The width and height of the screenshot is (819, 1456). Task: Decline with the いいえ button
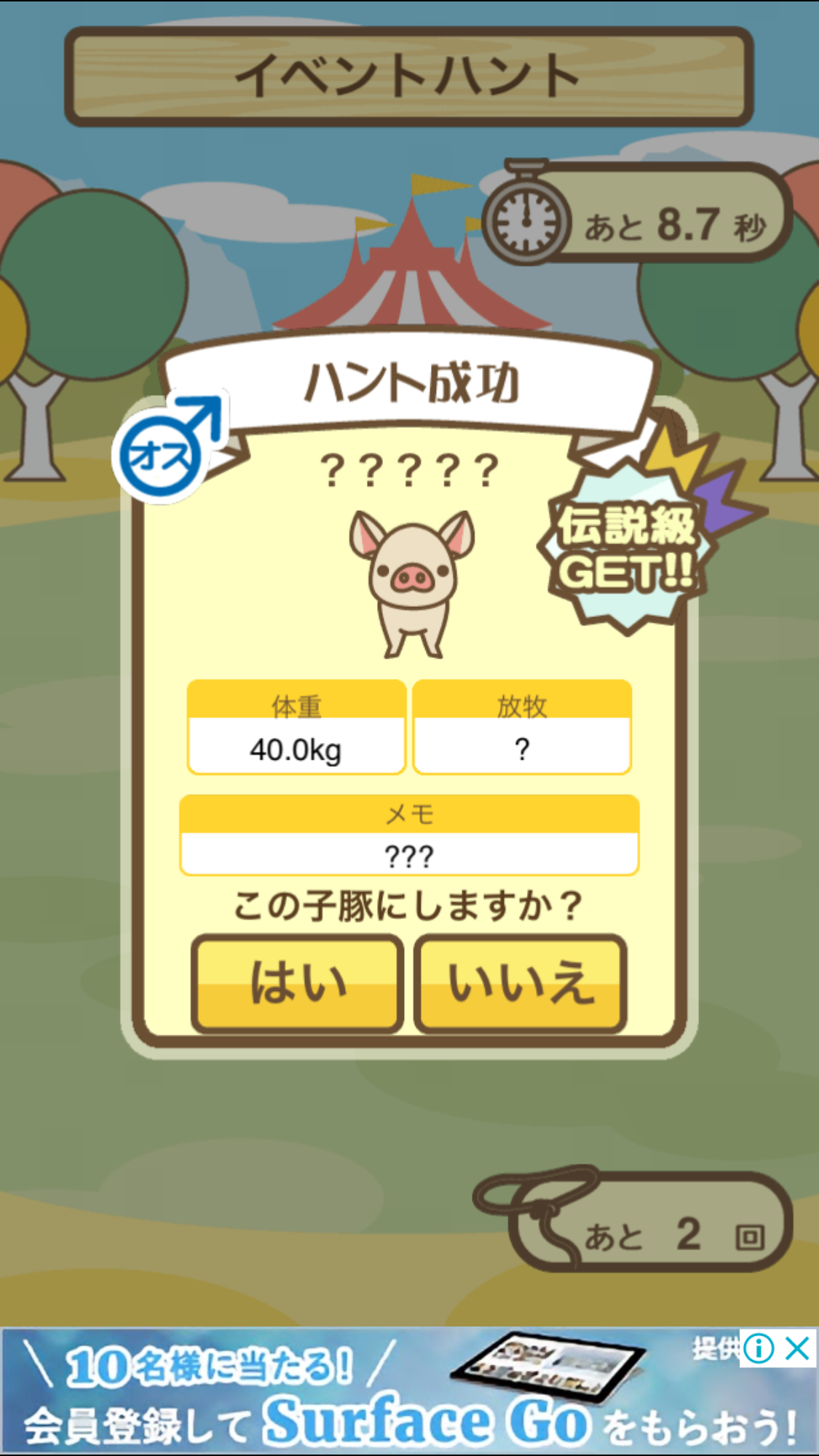click(x=521, y=983)
